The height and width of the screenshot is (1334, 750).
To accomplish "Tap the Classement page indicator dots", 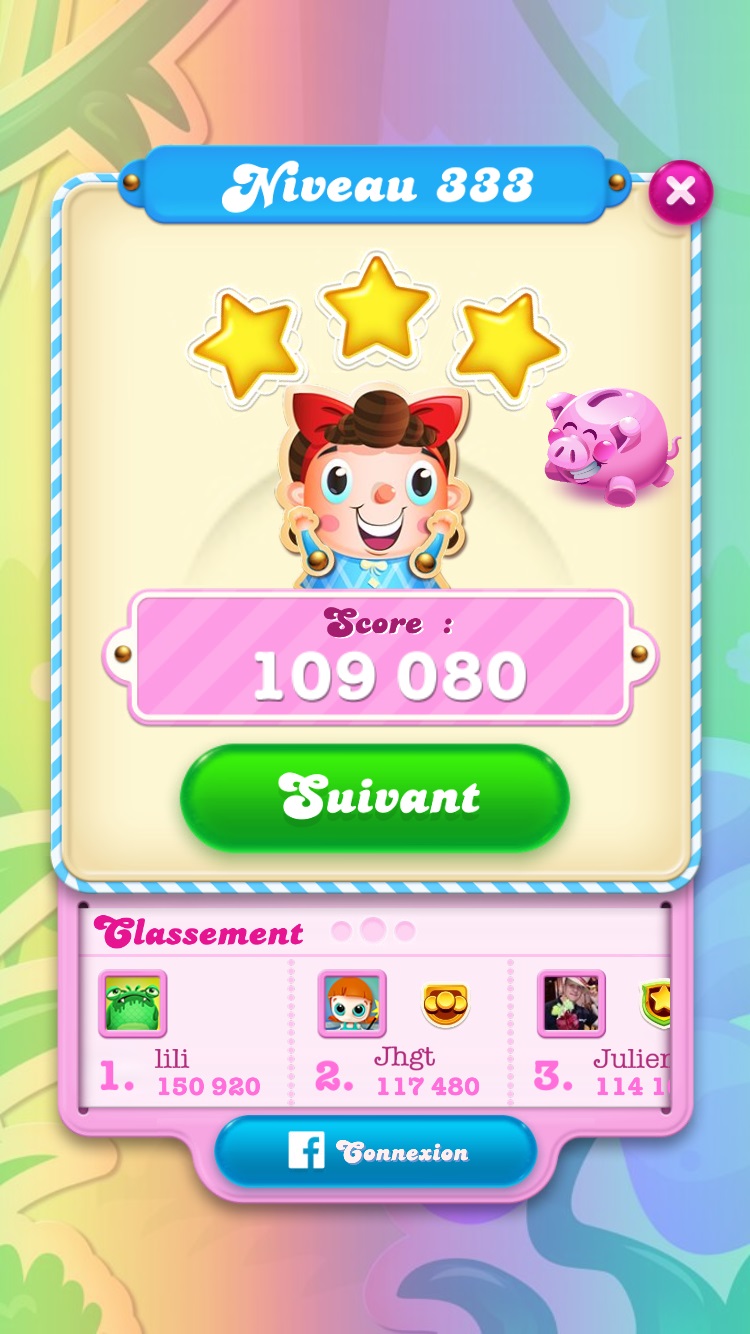I will [x=373, y=931].
